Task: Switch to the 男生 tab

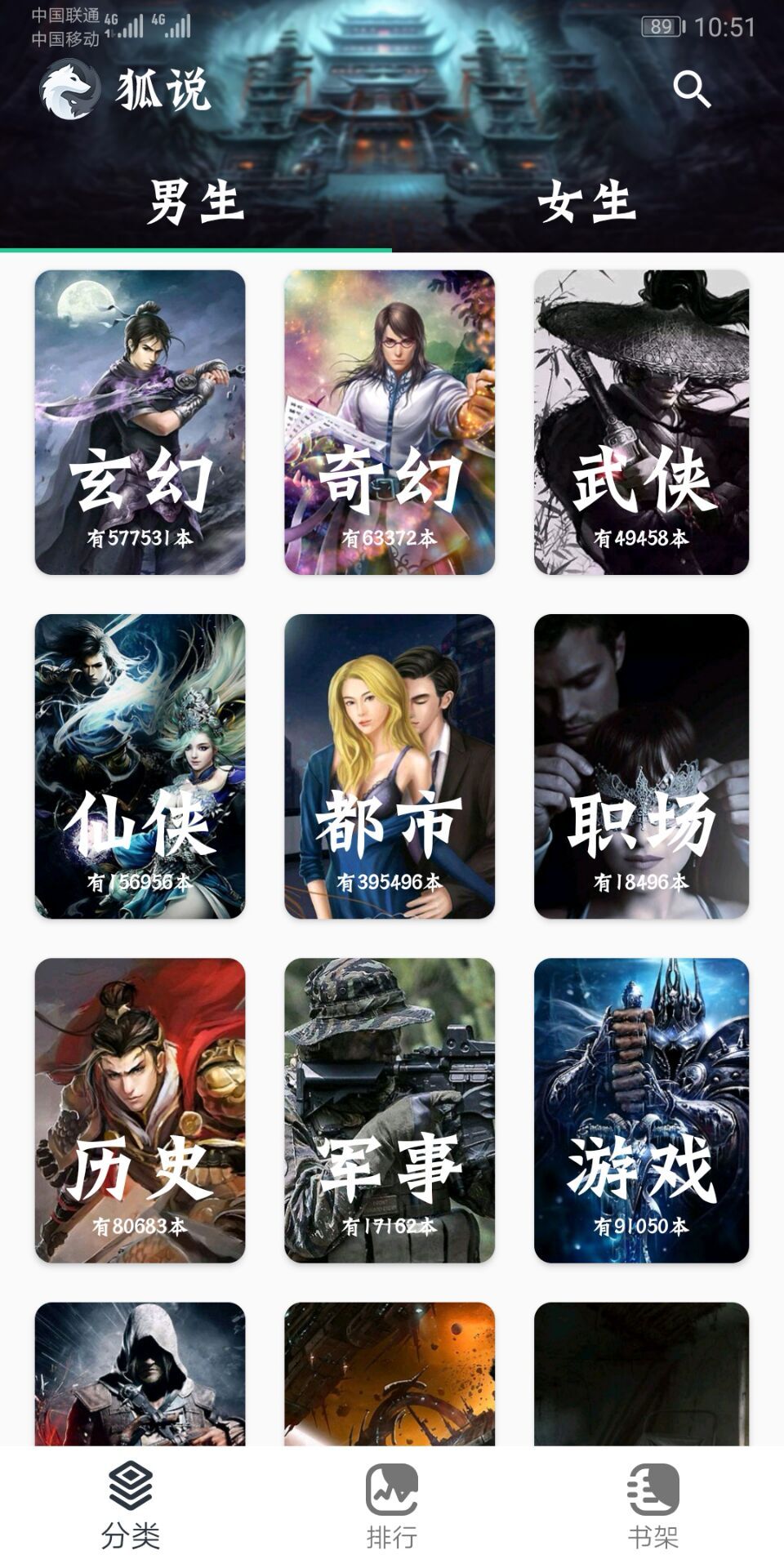Action: [x=196, y=204]
